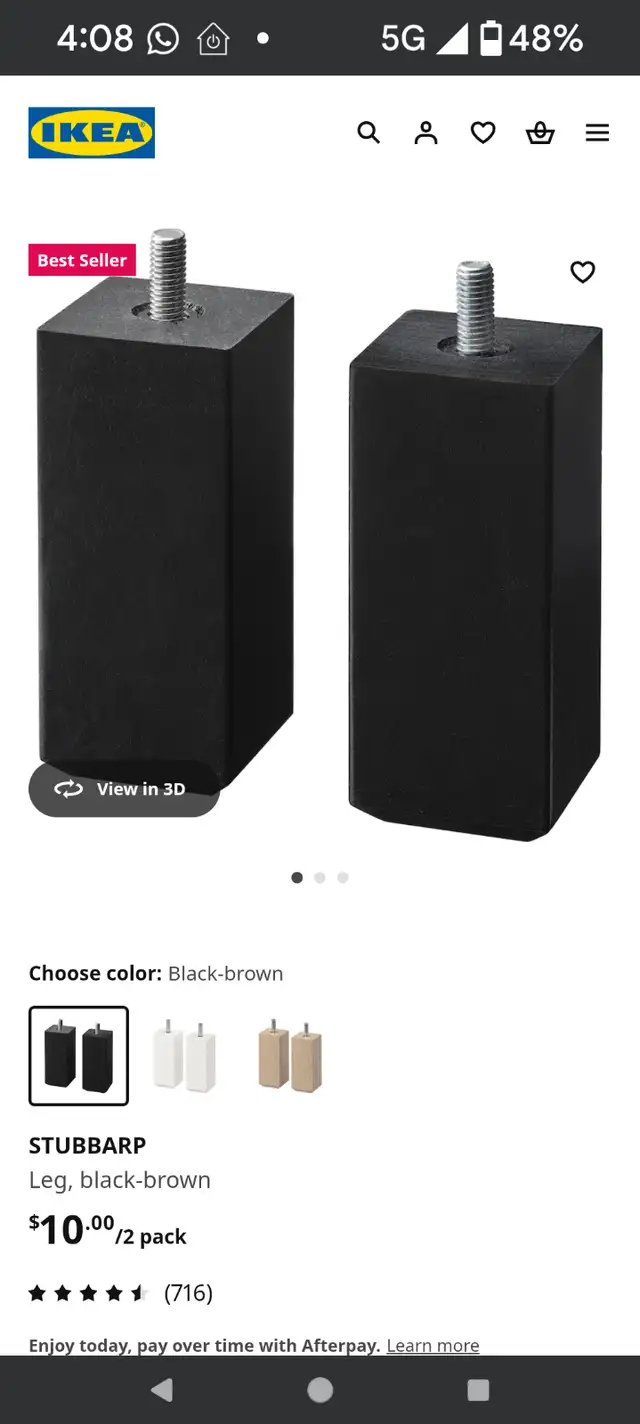
Task: Open the hamburger menu
Action: 597,133
